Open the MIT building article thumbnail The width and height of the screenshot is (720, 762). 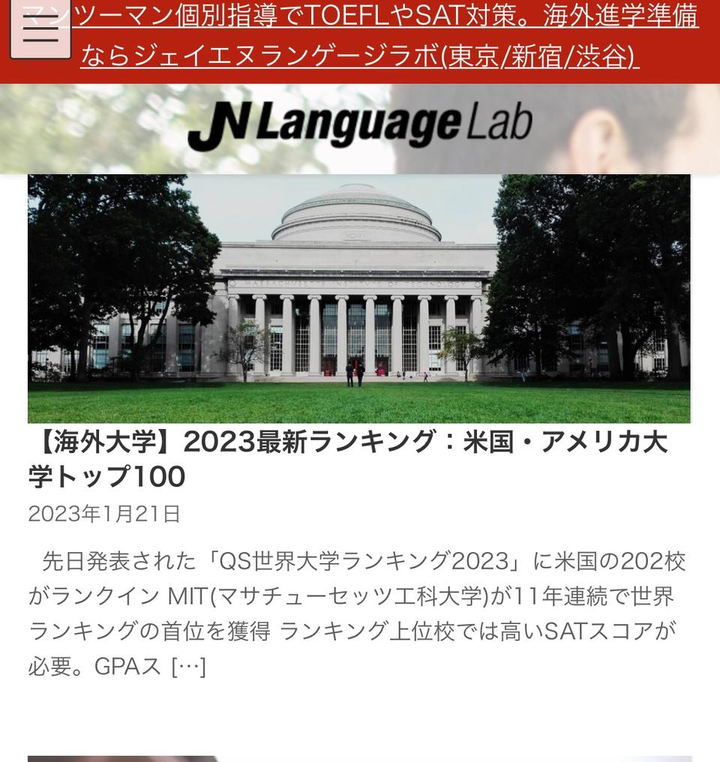(359, 298)
